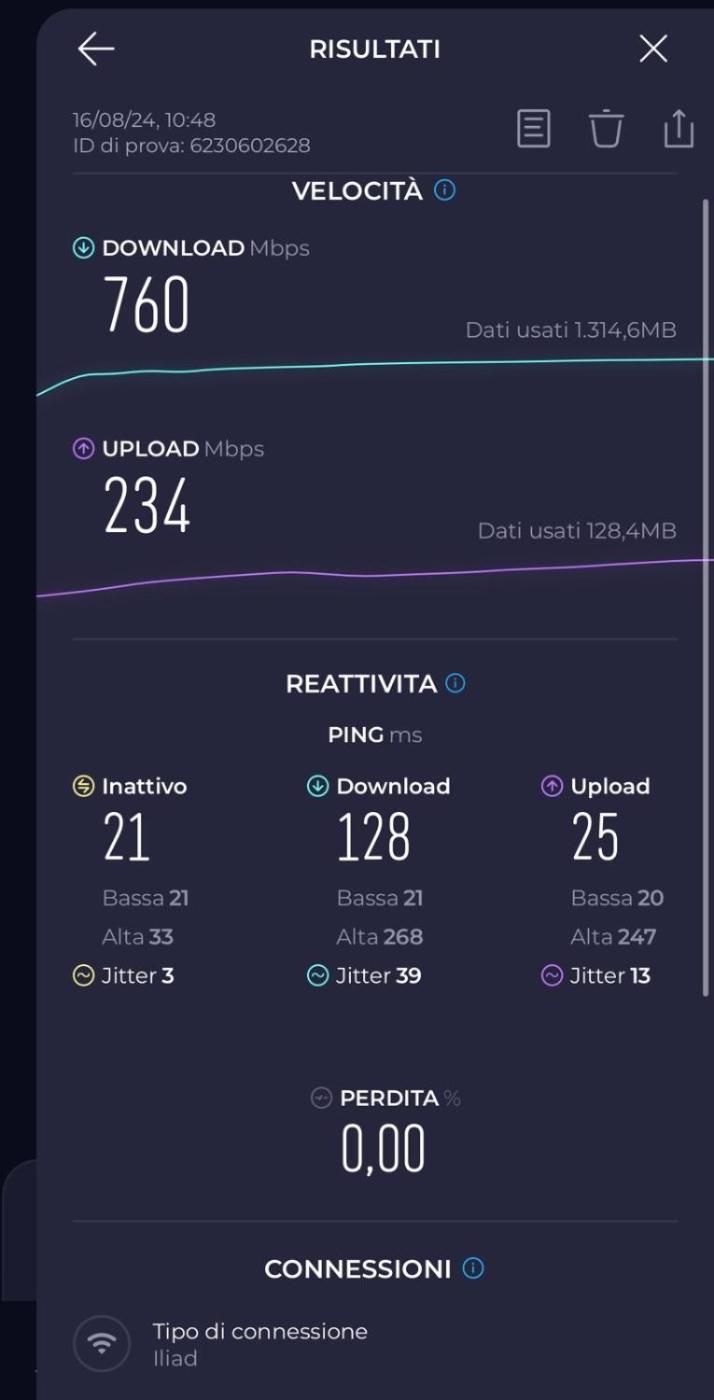This screenshot has width=714, height=1400.
Task: Delete this test result
Action: point(606,129)
